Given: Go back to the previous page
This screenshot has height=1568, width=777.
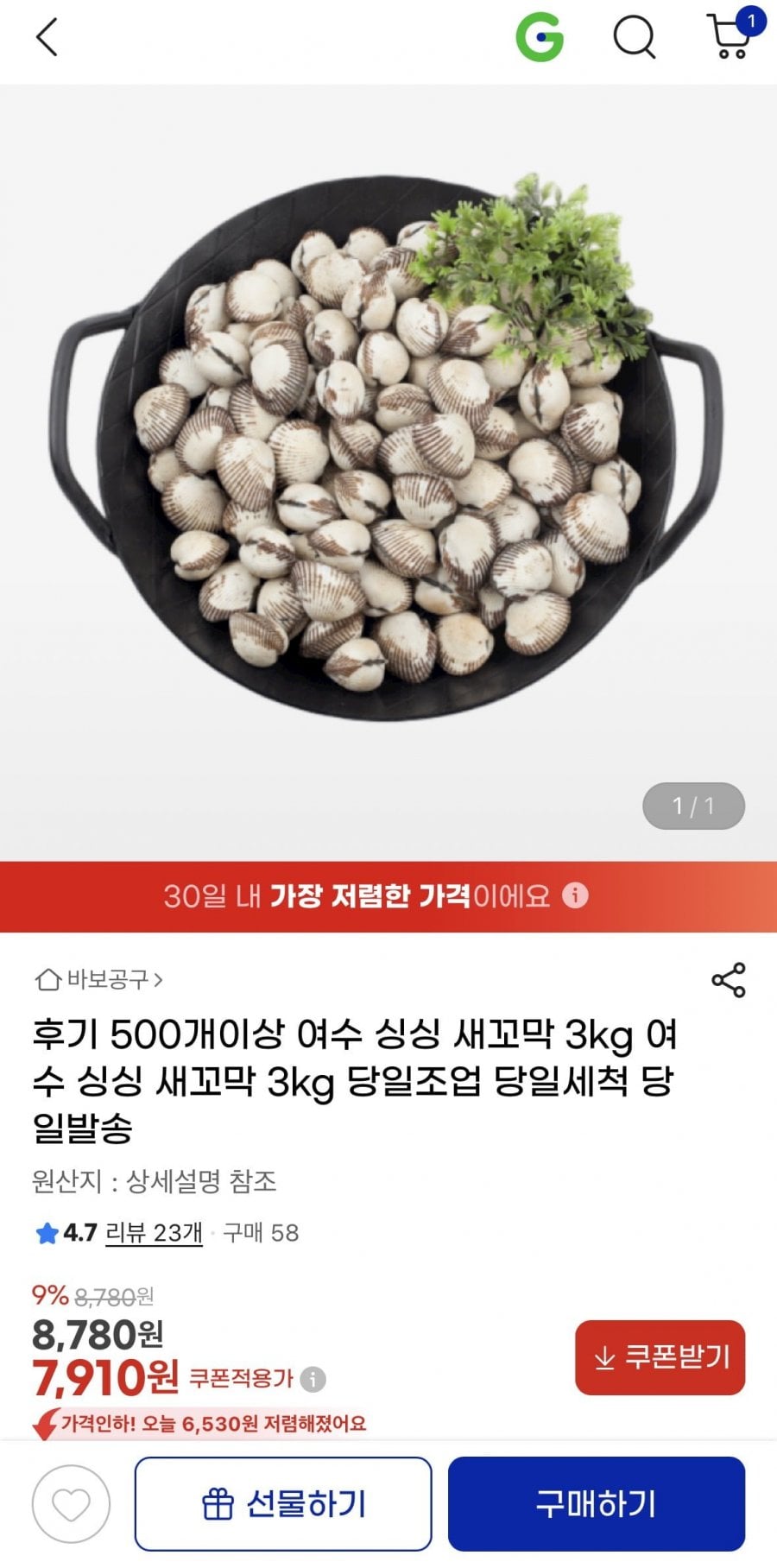Looking at the screenshot, I should [x=47, y=38].
